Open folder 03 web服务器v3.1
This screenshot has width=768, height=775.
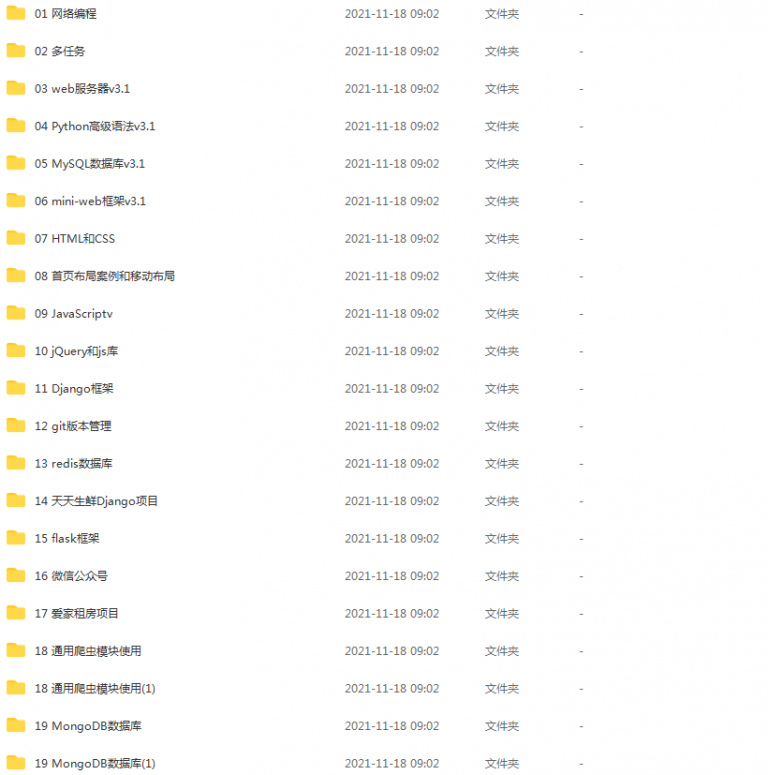pos(82,89)
